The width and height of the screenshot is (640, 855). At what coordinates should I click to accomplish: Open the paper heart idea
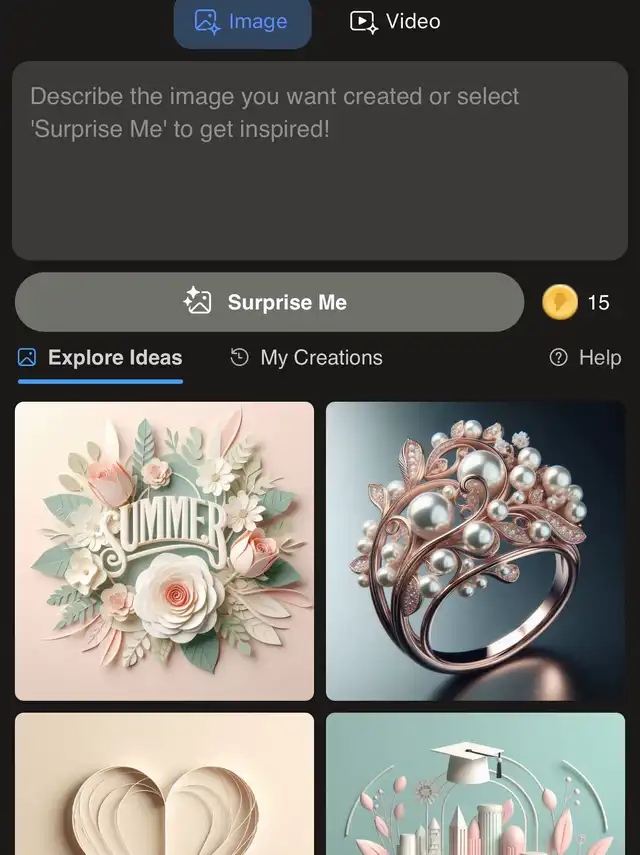pyautogui.click(x=164, y=784)
